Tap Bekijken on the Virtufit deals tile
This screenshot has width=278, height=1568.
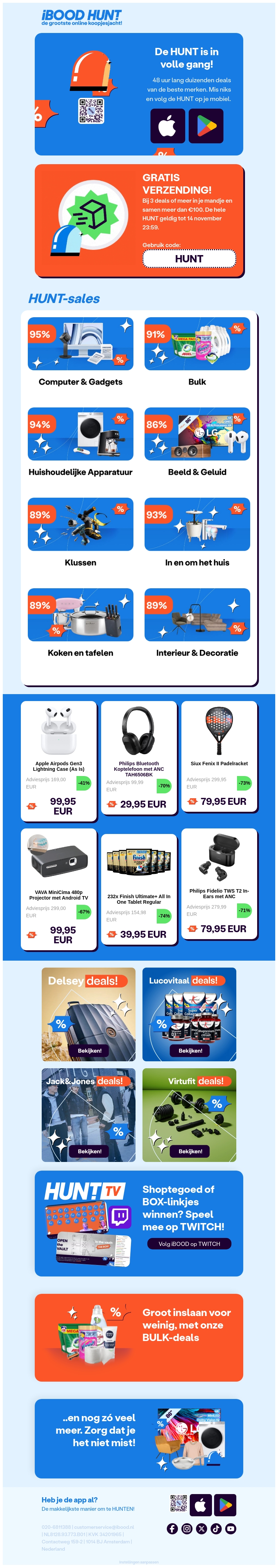point(190,1151)
